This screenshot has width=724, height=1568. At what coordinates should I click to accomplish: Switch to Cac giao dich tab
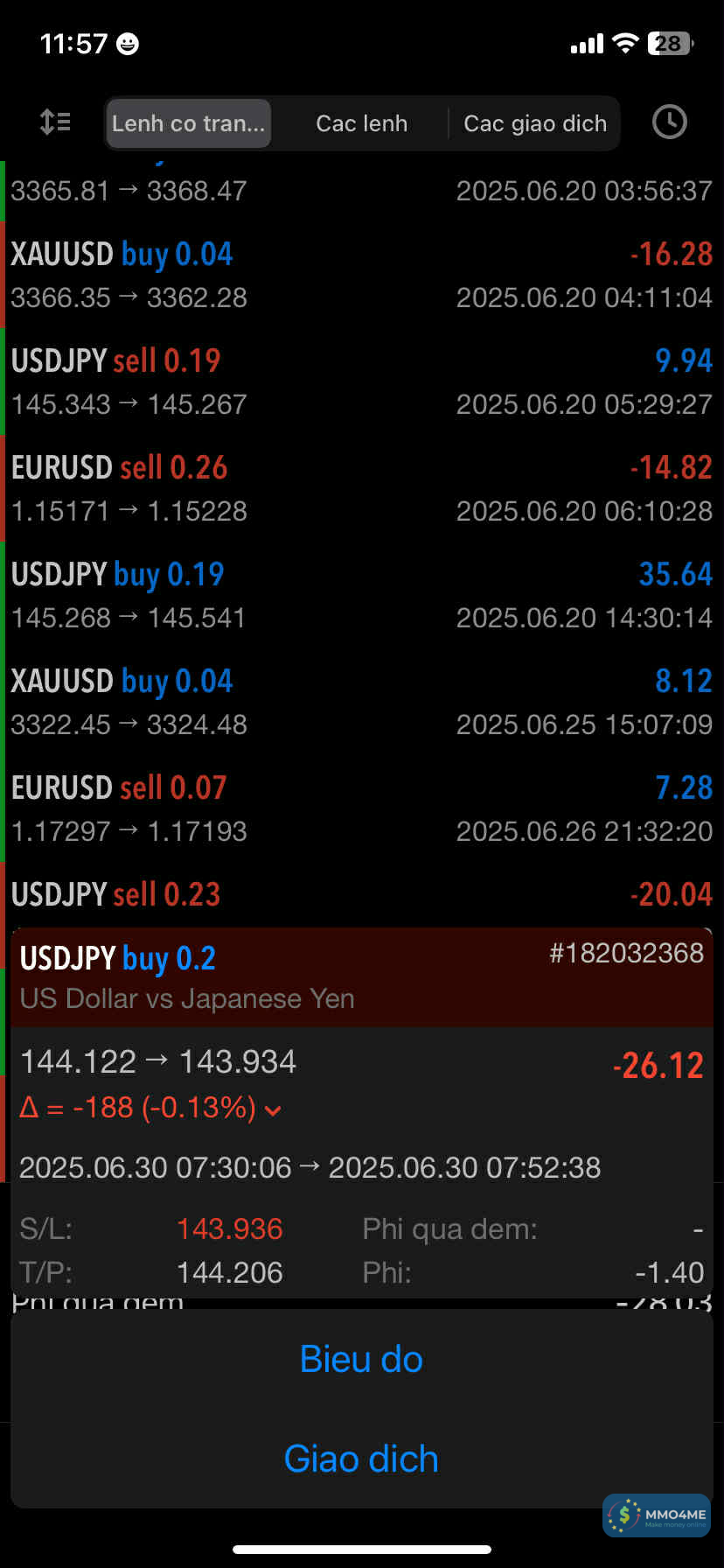[534, 123]
